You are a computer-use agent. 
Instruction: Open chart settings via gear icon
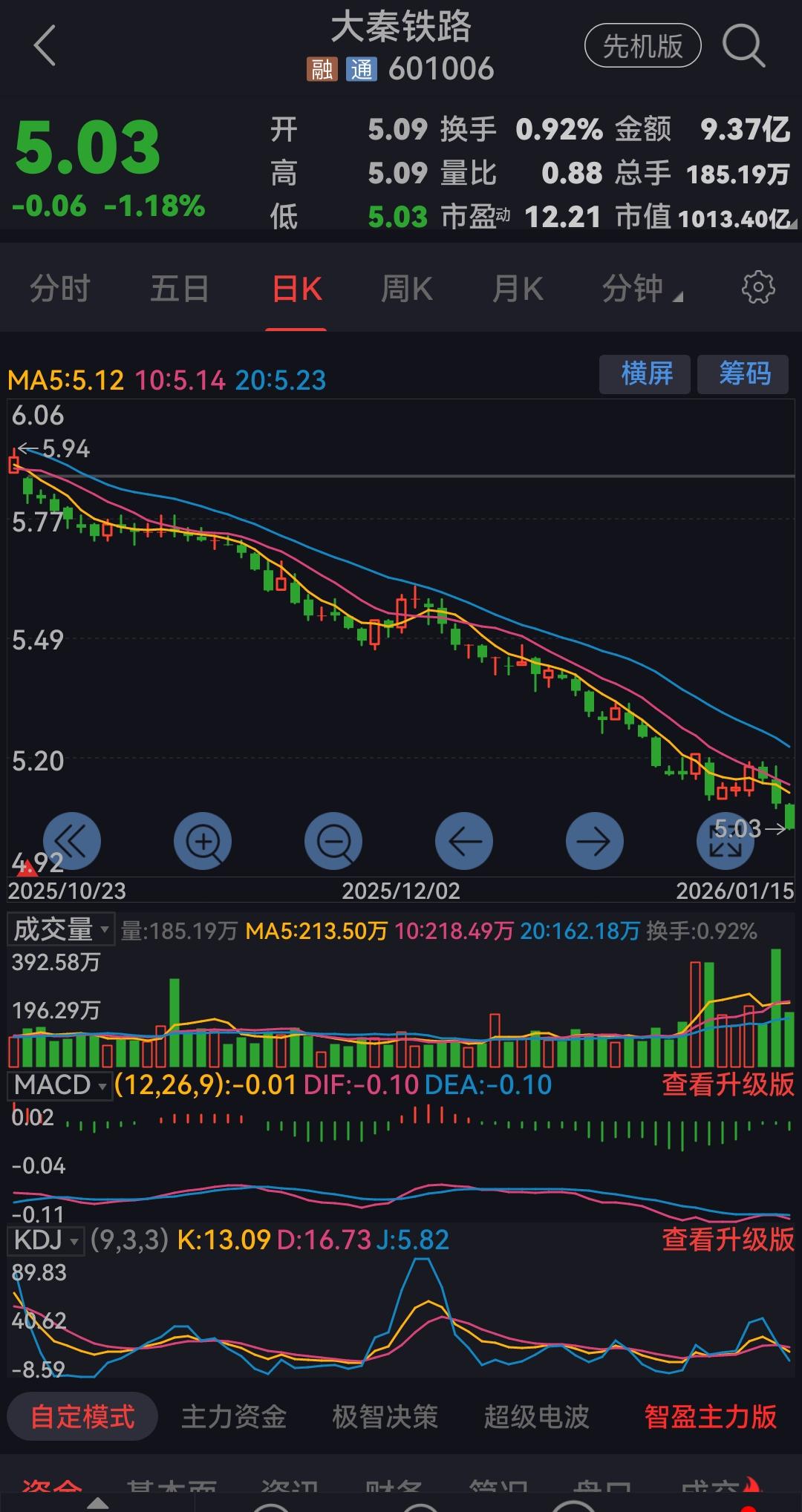759,288
